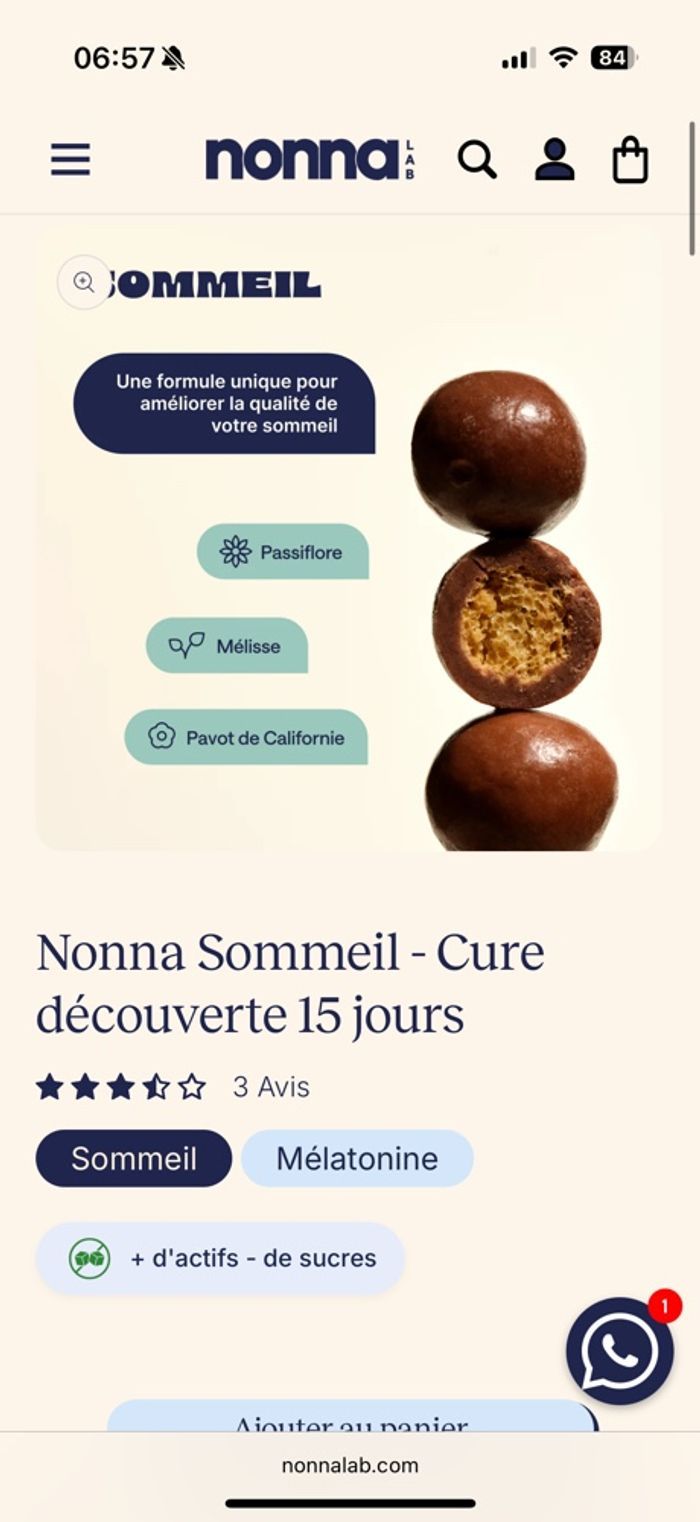This screenshot has width=700, height=1522.
Task: Select the Sommeil variant chip
Action: coord(134,1159)
